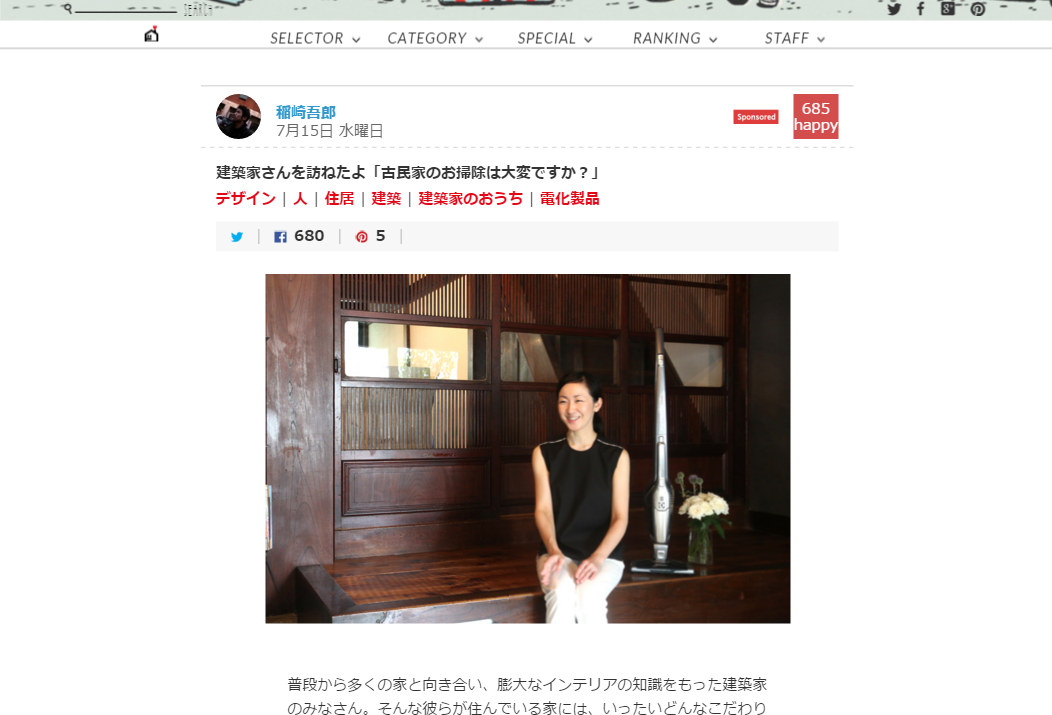Open the デザイン tag
This screenshot has width=1052, height=715.
tap(245, 198)
